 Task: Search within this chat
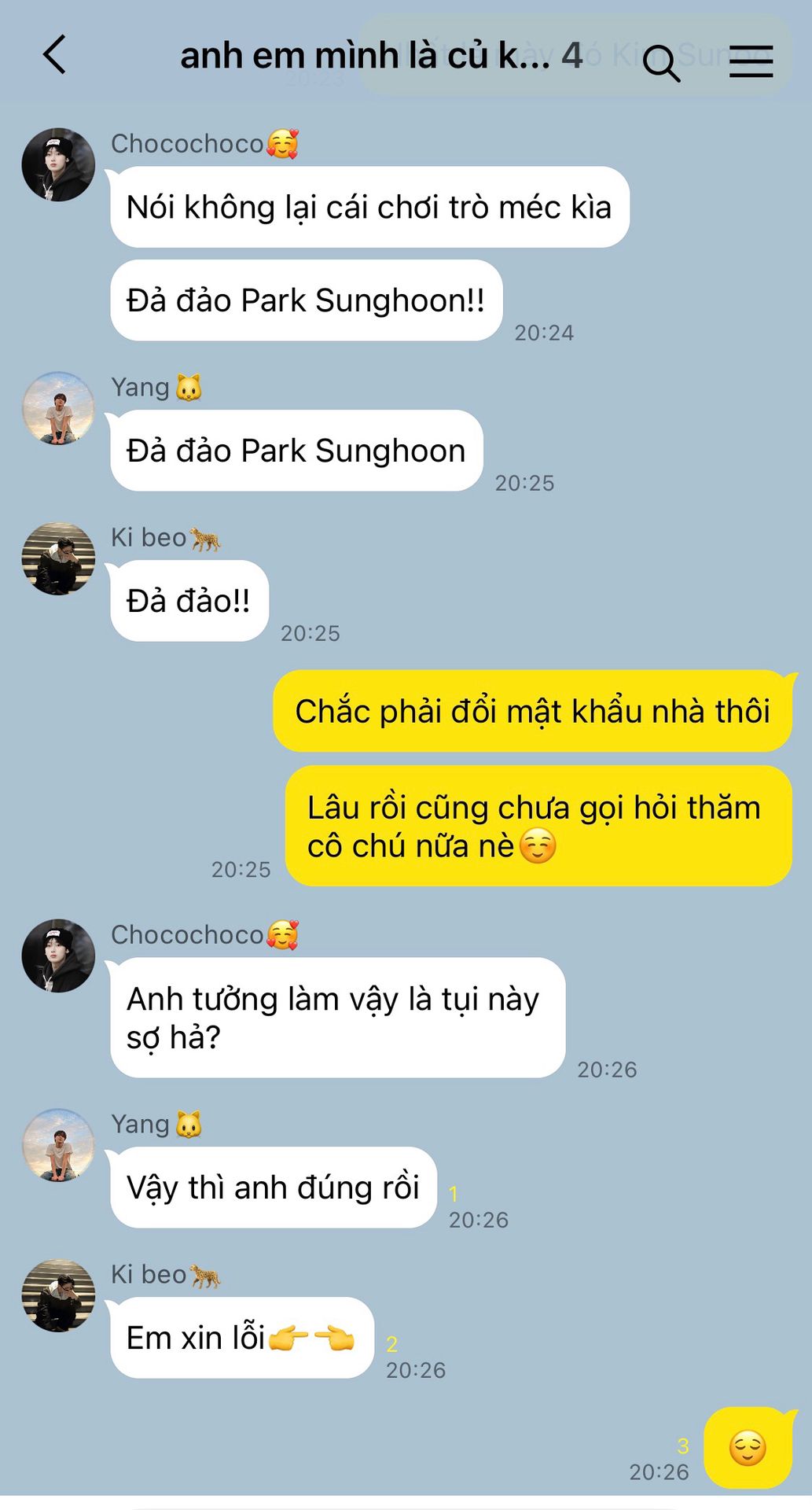coord(661,63)
